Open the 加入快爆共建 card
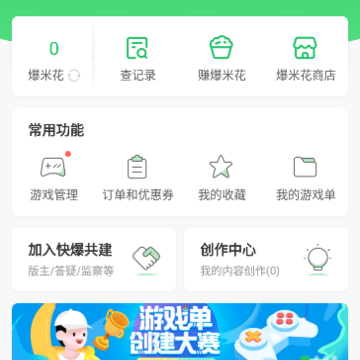360x360 pixels. tap(94, 259)
